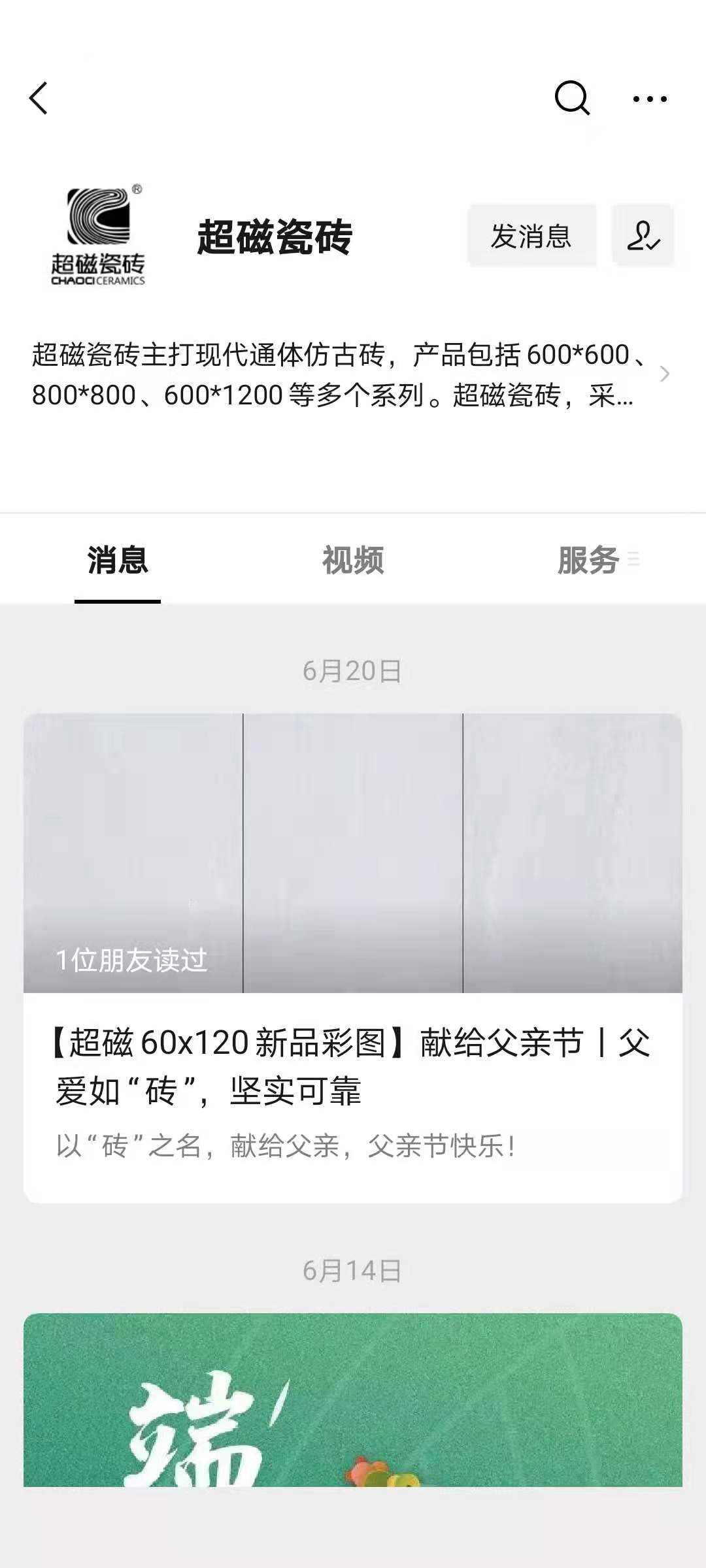Open the 父亲节 60x120 新品彩图 article

(353, 1066)
